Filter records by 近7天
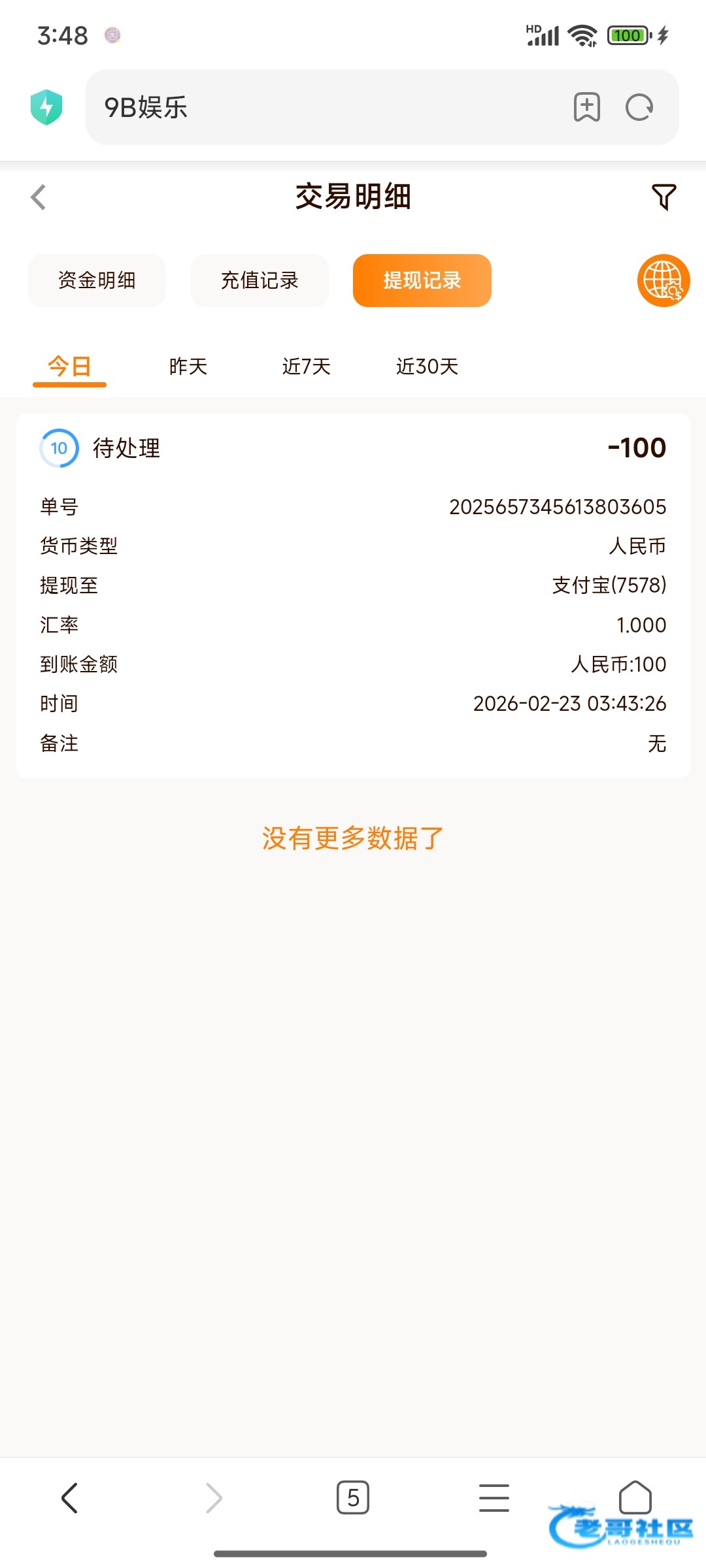 point(307,367)
